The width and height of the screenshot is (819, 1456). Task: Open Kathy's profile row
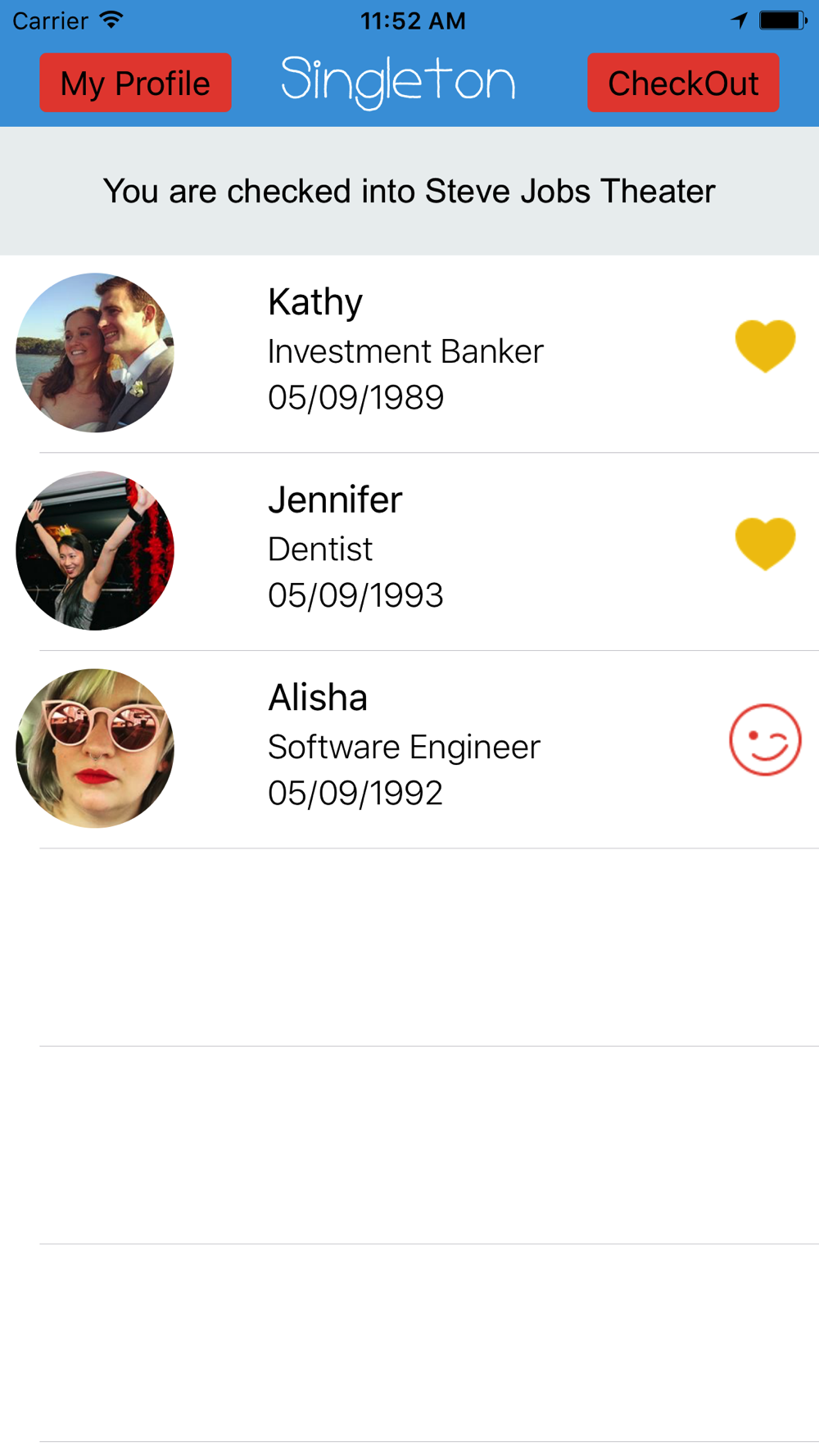click(405, 350)
